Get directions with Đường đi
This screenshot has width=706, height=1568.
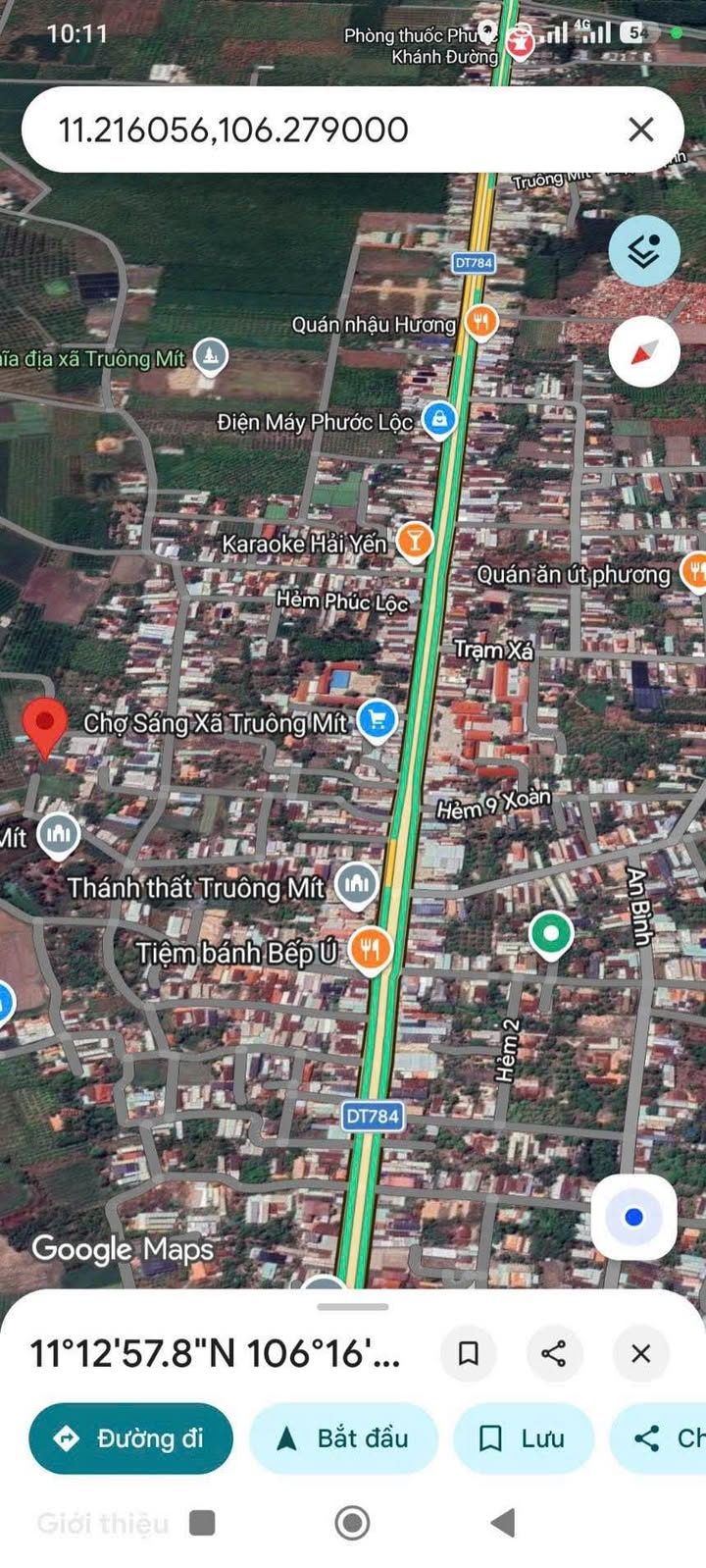(x=130, y=1438)
